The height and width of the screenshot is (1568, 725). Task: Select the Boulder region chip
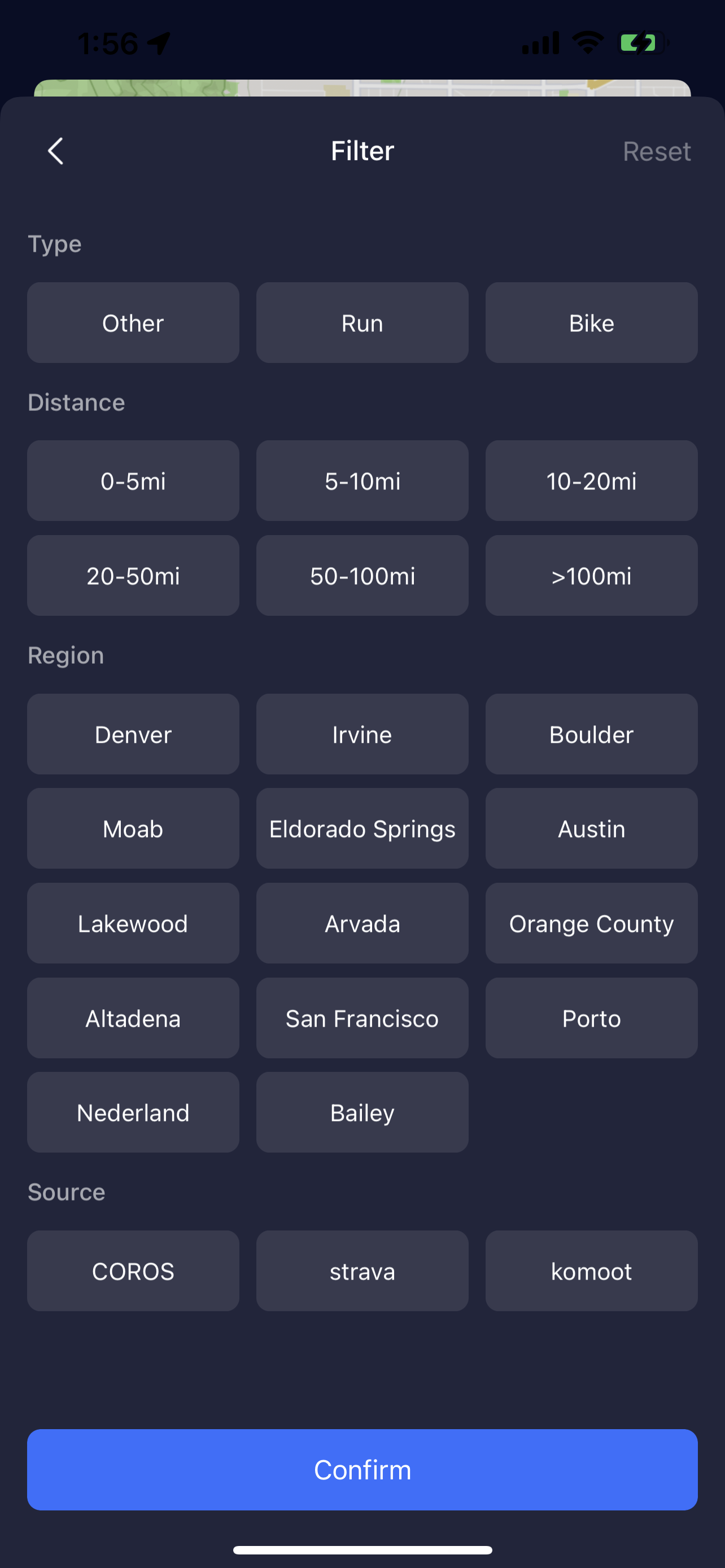tap(591, 734)
